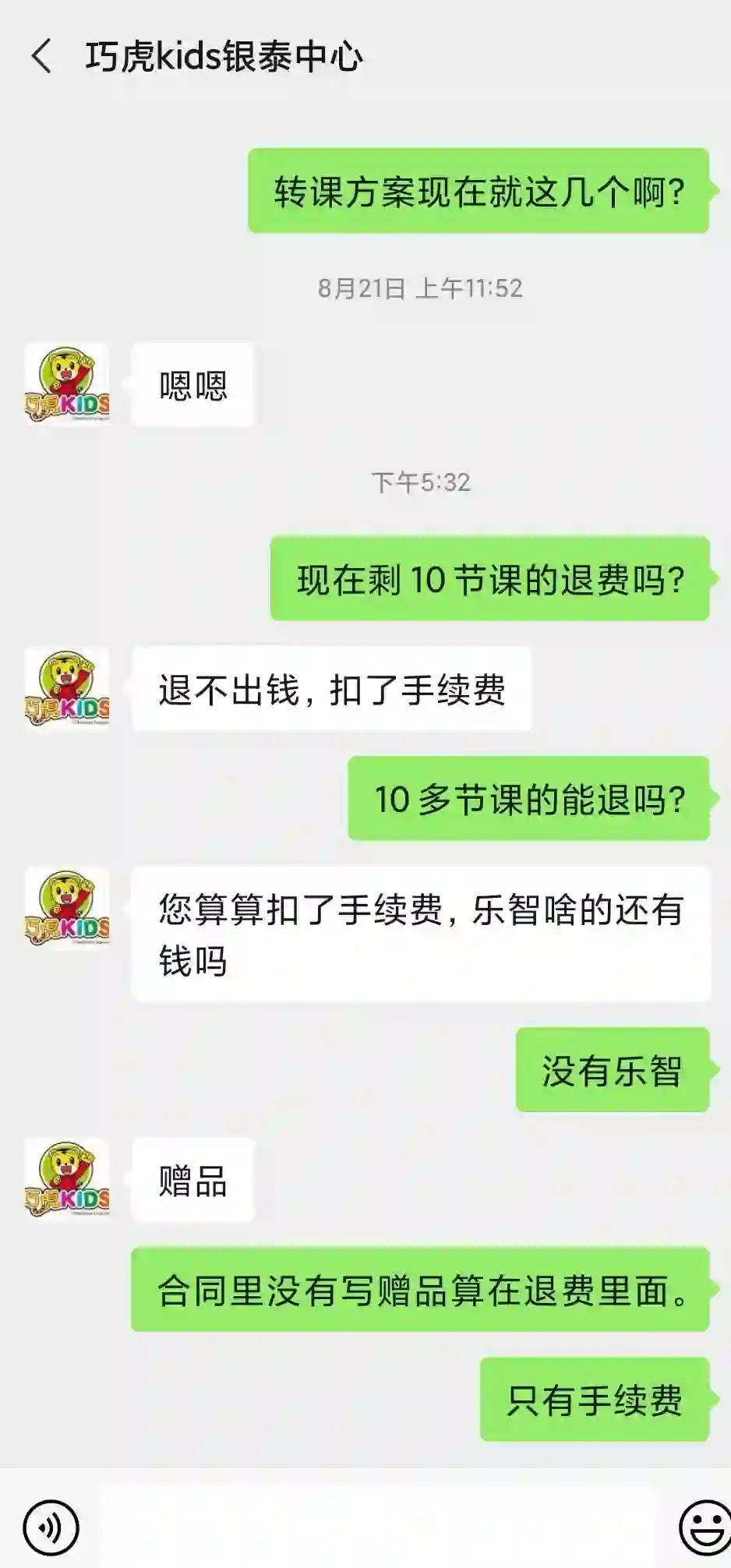The width and height of the screenshot is (731, 1568).
Task: Open avatar next to 赠品 message
Action: (67, 1180)
